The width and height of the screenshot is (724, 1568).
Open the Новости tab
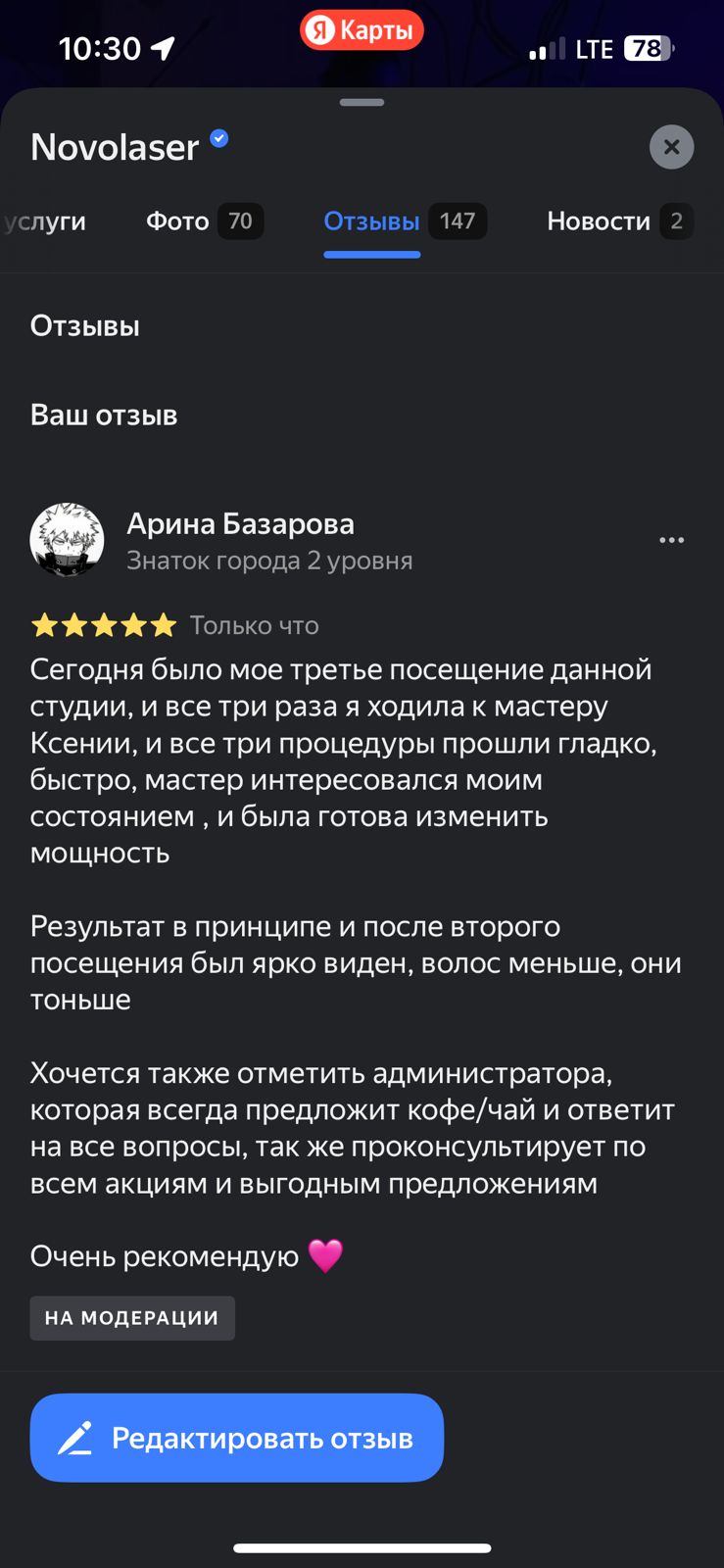click(x=620, y=221)
